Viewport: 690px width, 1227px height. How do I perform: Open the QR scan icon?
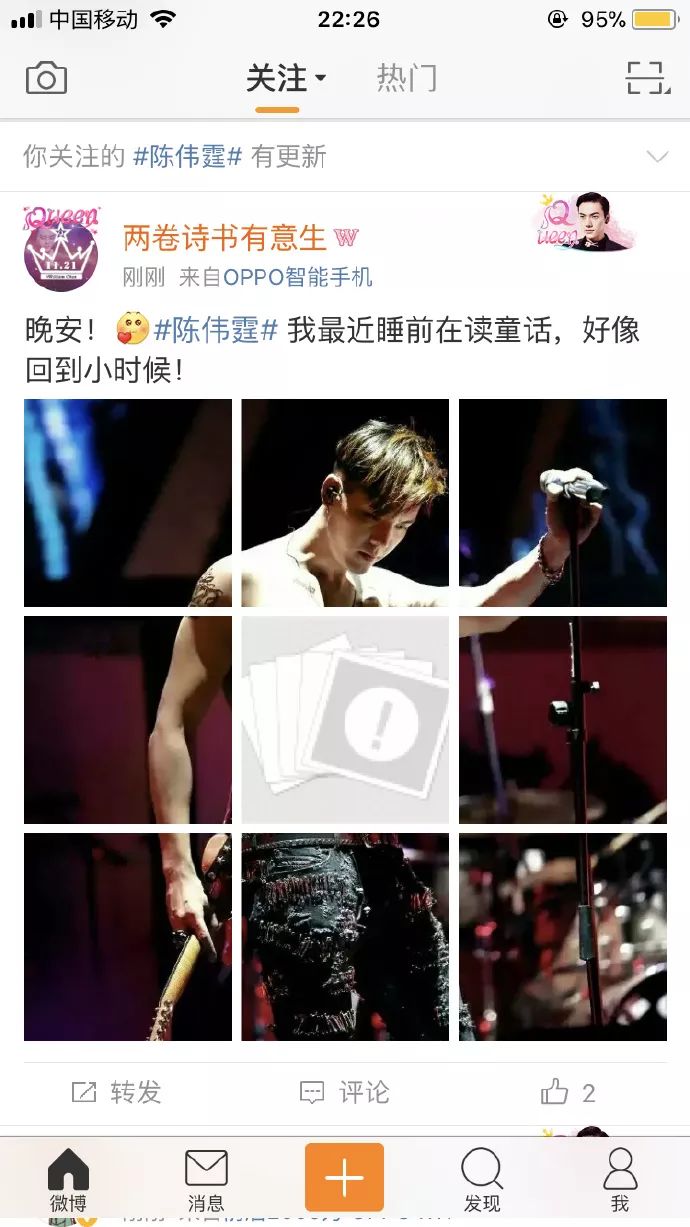pos(646,78)
